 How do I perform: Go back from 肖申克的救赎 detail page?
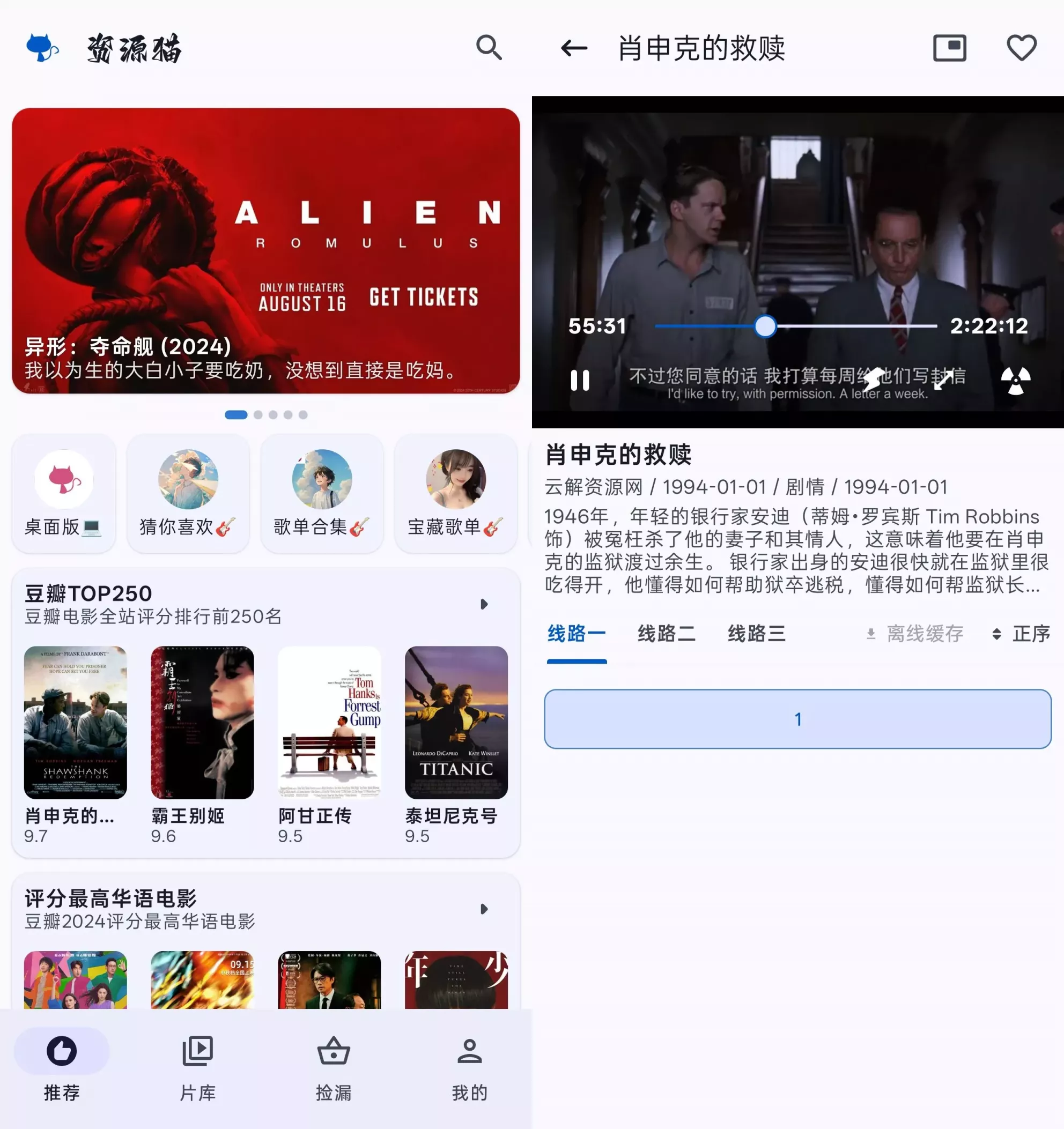click(573, 48)
